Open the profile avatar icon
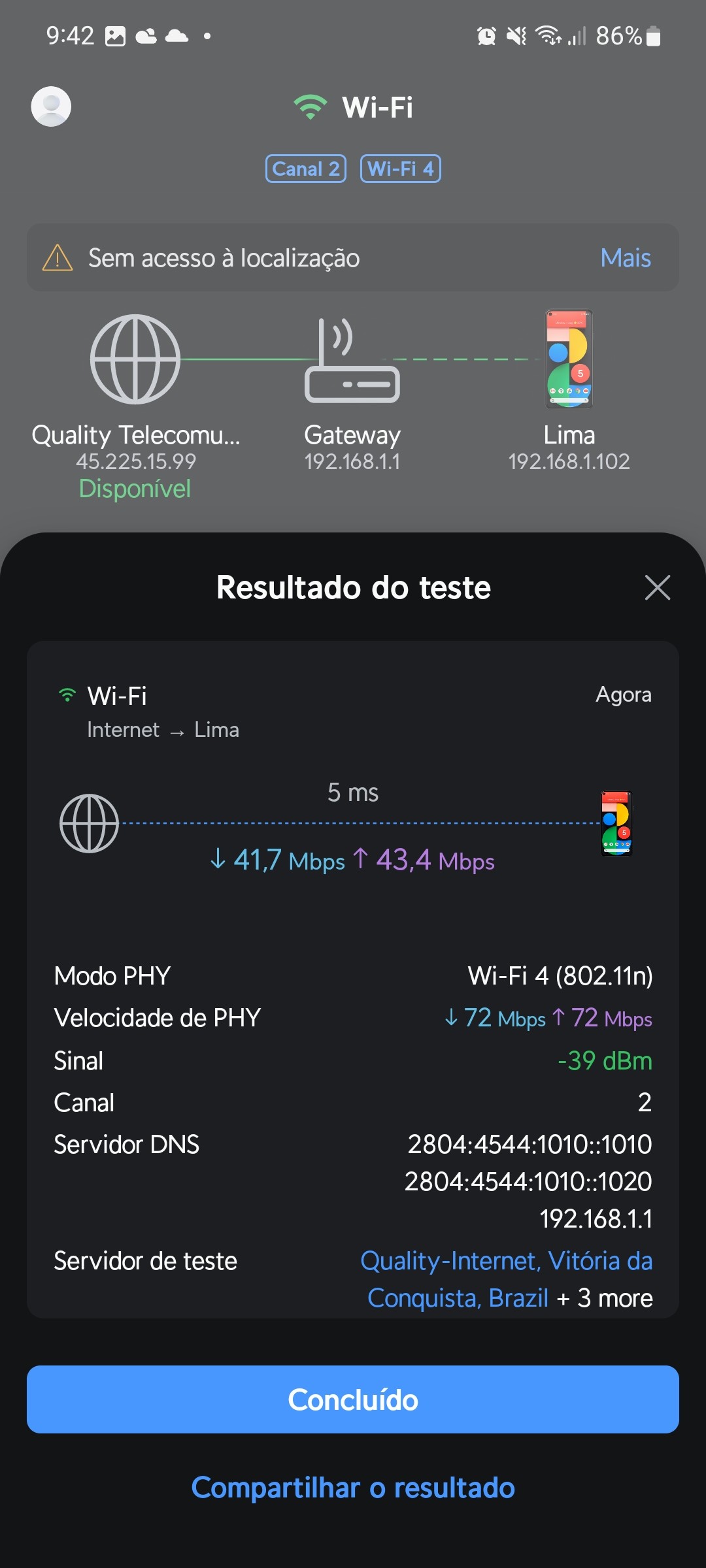This screenshot has height=1568, width=706. (51, 106)
